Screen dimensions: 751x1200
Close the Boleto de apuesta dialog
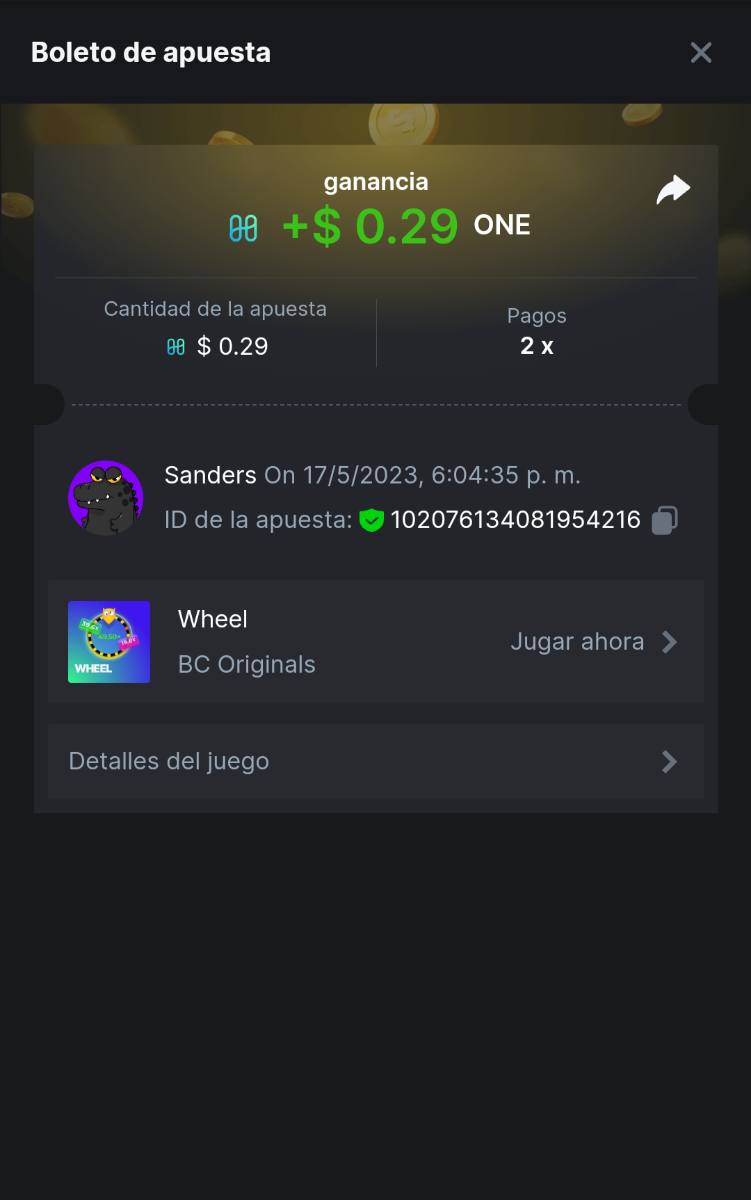[701, 53]
